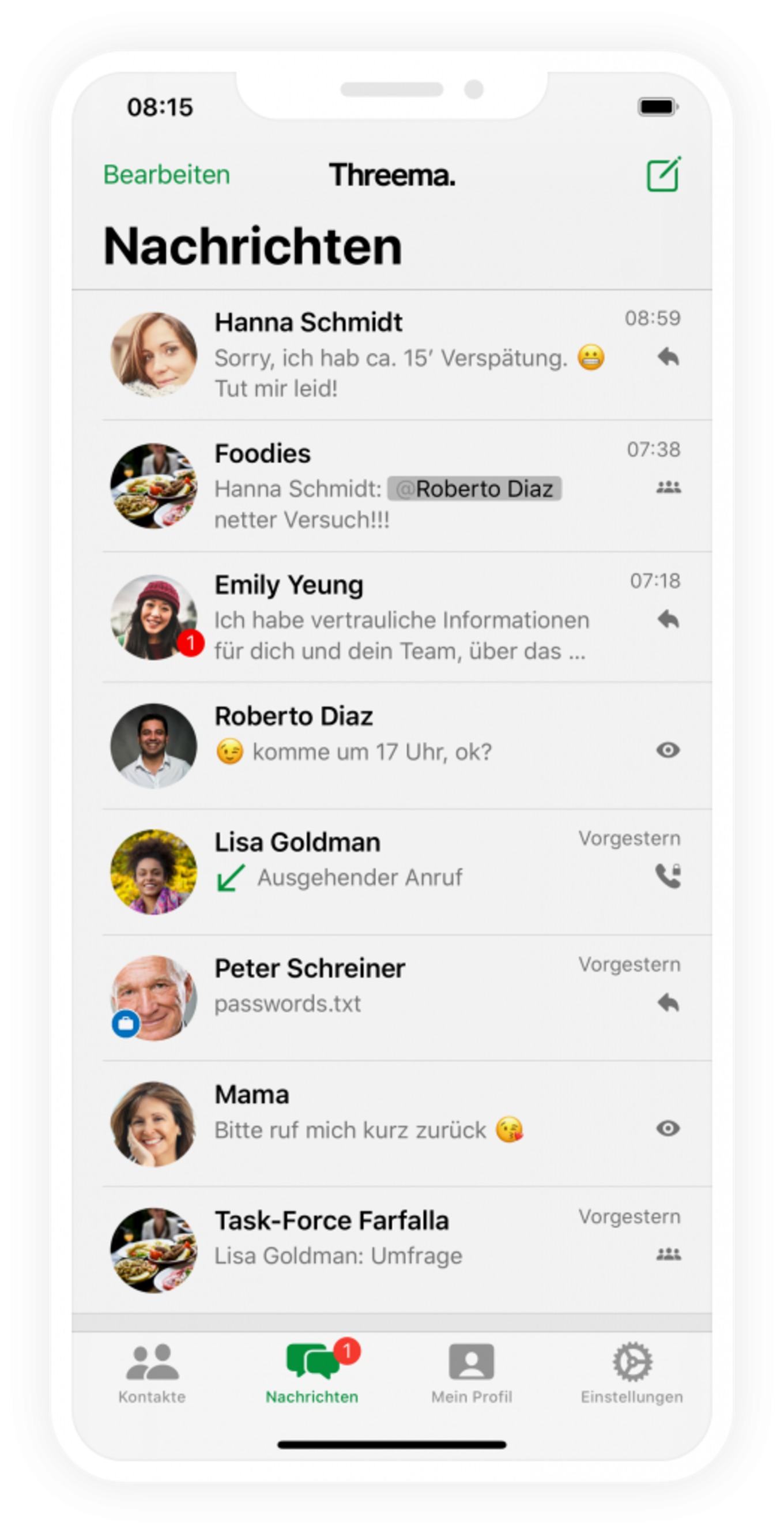This screenshot has width=784, height=1533.
Task: Open the chat with Roberto Diaz
Action: click(392, 746)
